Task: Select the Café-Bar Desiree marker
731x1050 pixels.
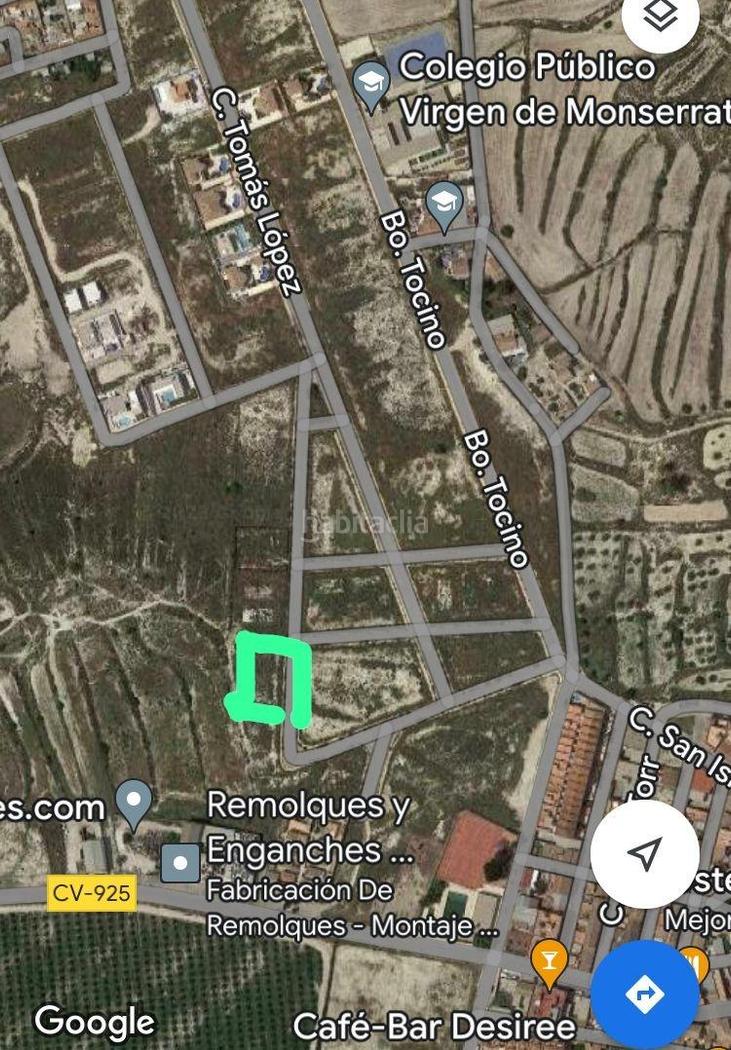Action: click(548, 965)
